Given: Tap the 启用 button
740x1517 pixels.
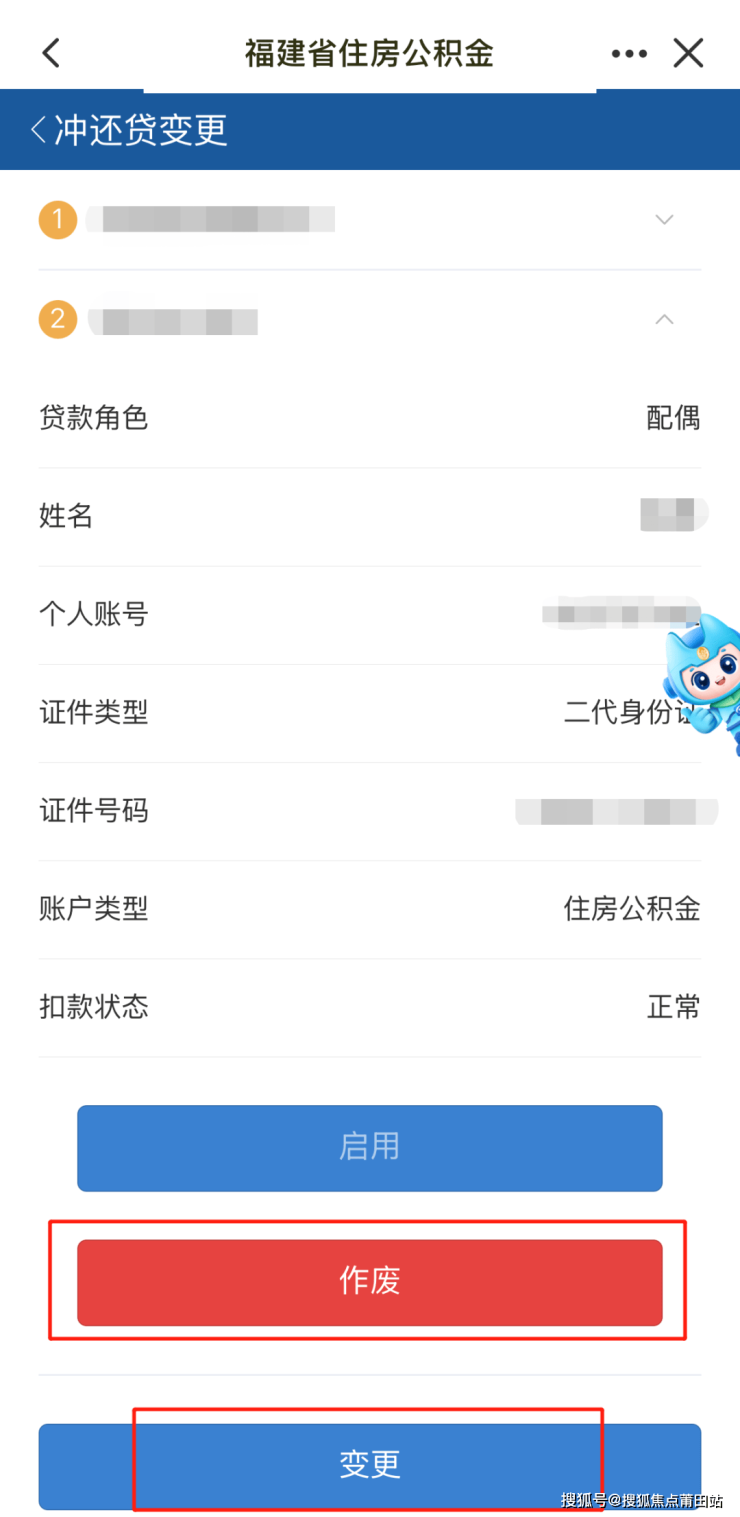Looking at the screenshot, I should [x=370, y=1147].
